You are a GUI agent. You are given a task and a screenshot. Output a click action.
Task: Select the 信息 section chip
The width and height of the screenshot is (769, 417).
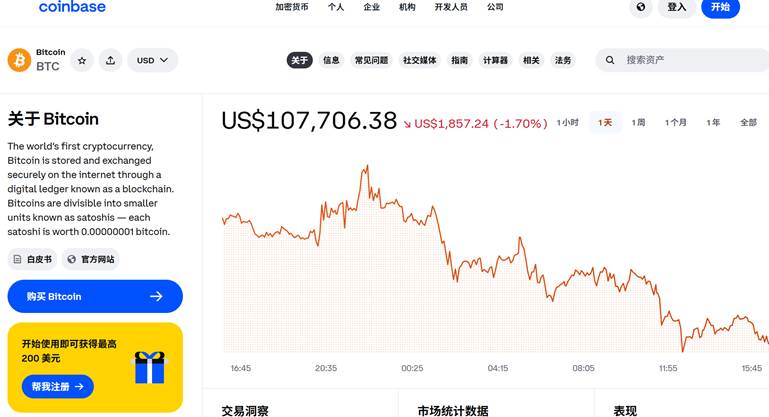point(331,60)
